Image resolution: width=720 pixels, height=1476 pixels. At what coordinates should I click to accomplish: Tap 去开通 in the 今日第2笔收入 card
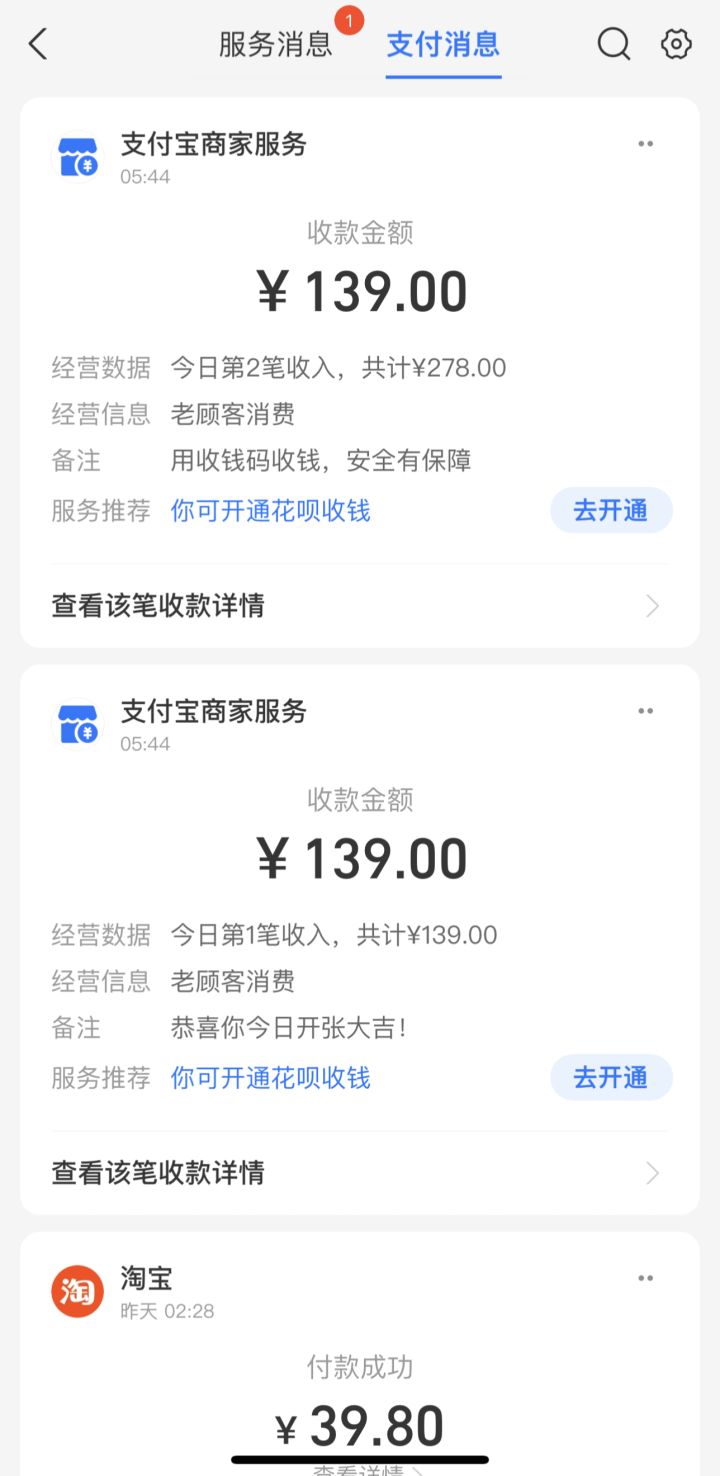610,511
